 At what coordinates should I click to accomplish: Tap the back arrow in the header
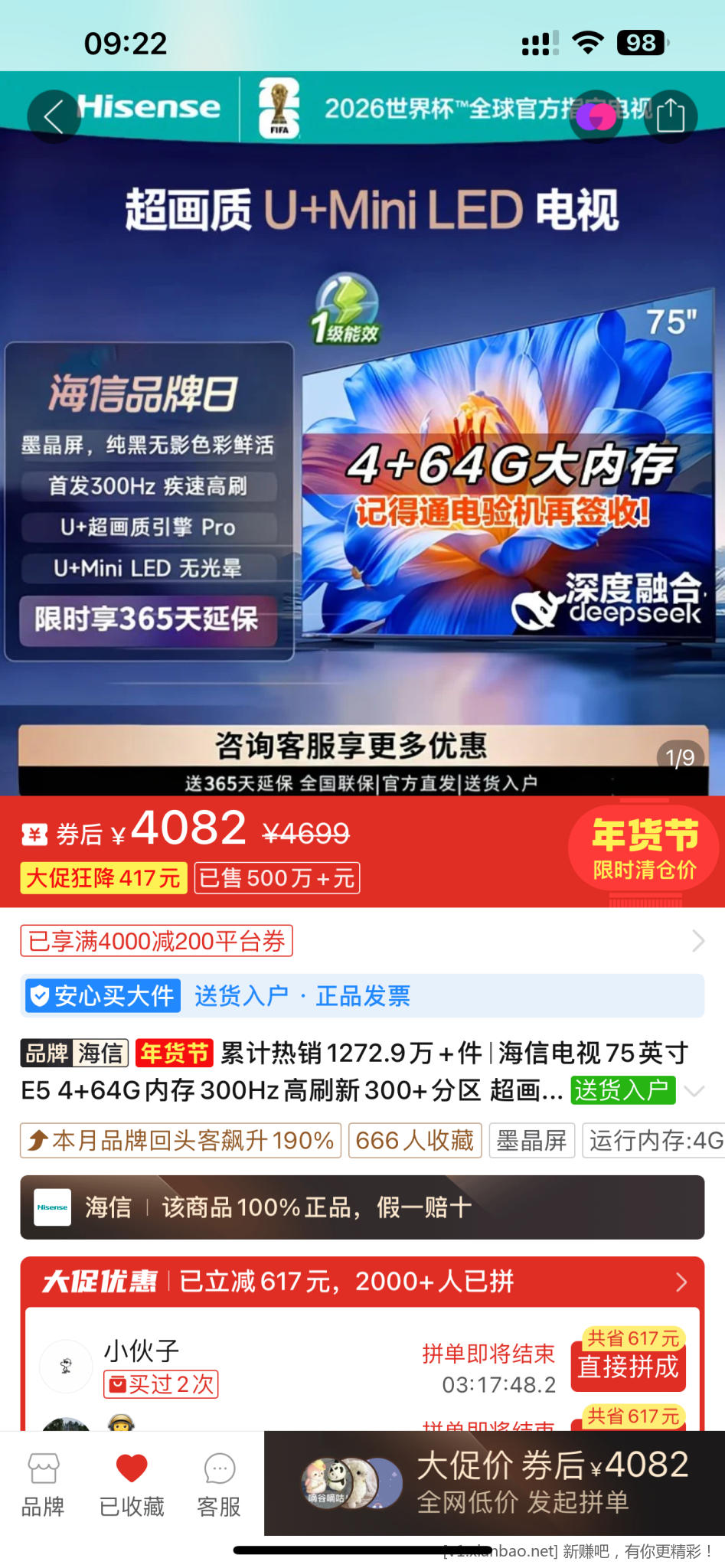pos(51,116)
